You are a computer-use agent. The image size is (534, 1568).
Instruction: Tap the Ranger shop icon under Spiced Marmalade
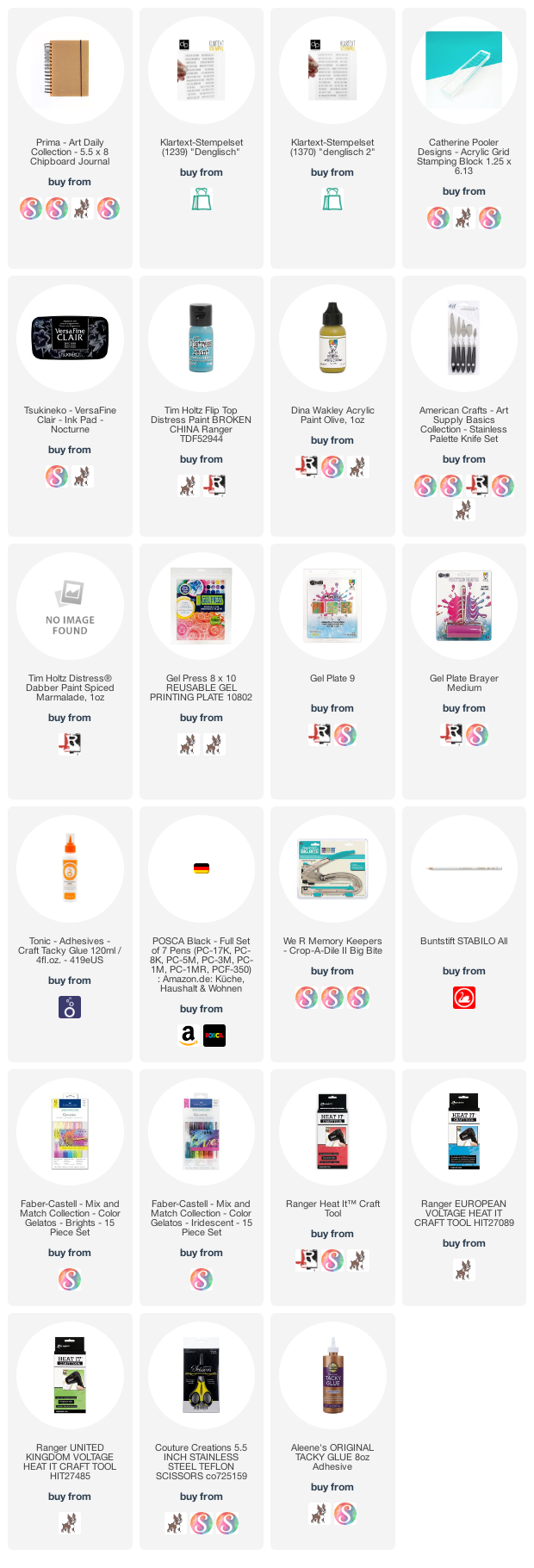(x=70, y=744)
